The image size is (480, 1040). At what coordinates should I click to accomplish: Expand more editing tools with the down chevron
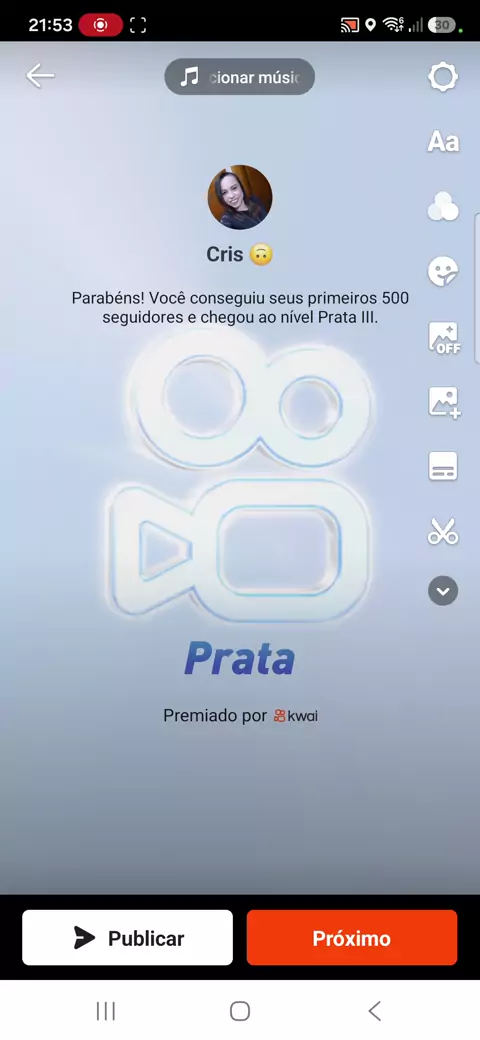pos(443,590)
